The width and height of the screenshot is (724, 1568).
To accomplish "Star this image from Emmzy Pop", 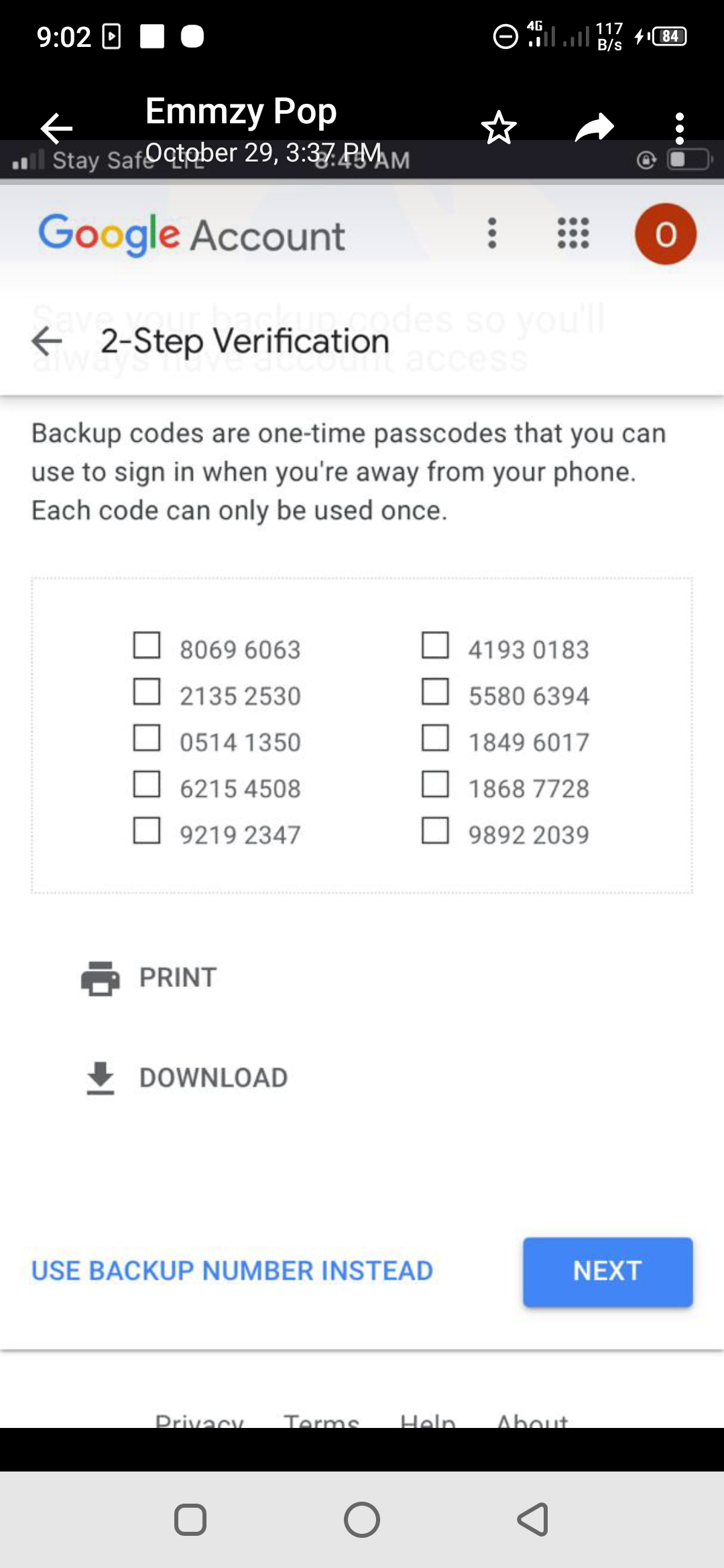I will pyautogui.click(x=499, y=127).
